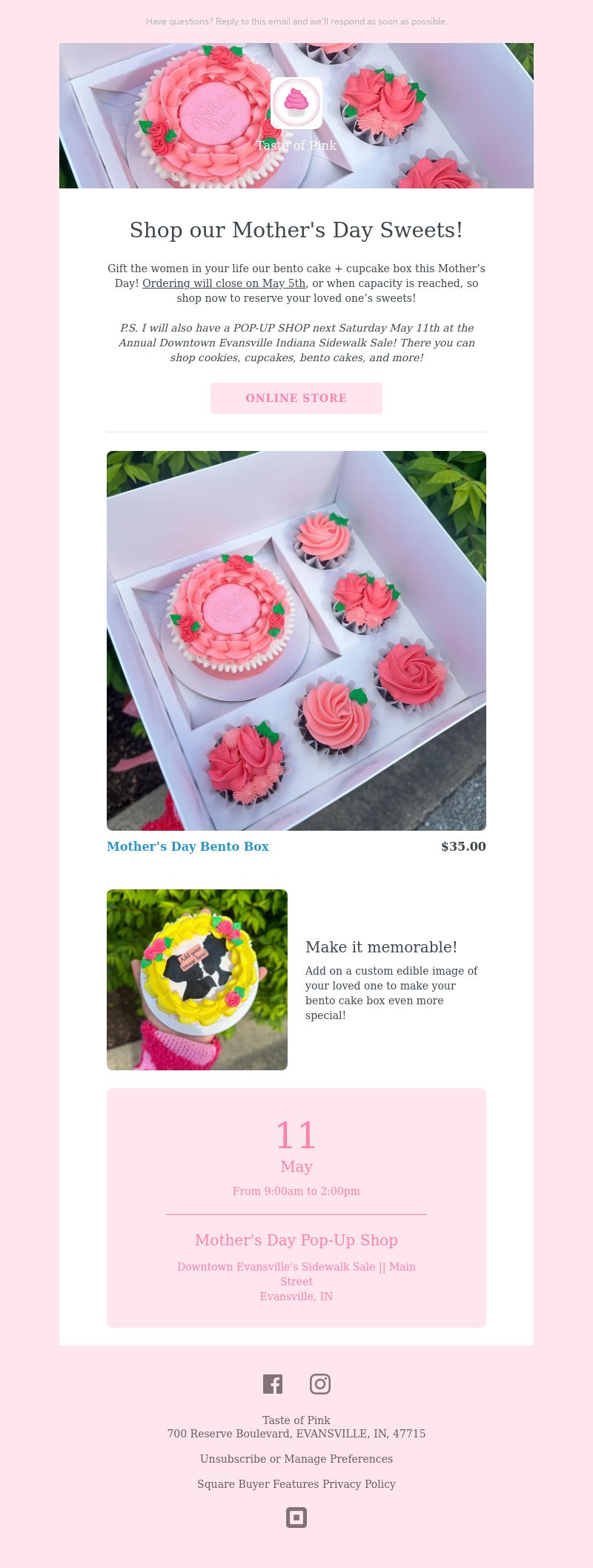The height and width of the screenshot is (1568, 593).
Task: View the Mother's Day Bento Box photo
Action: tap(296, 641)
